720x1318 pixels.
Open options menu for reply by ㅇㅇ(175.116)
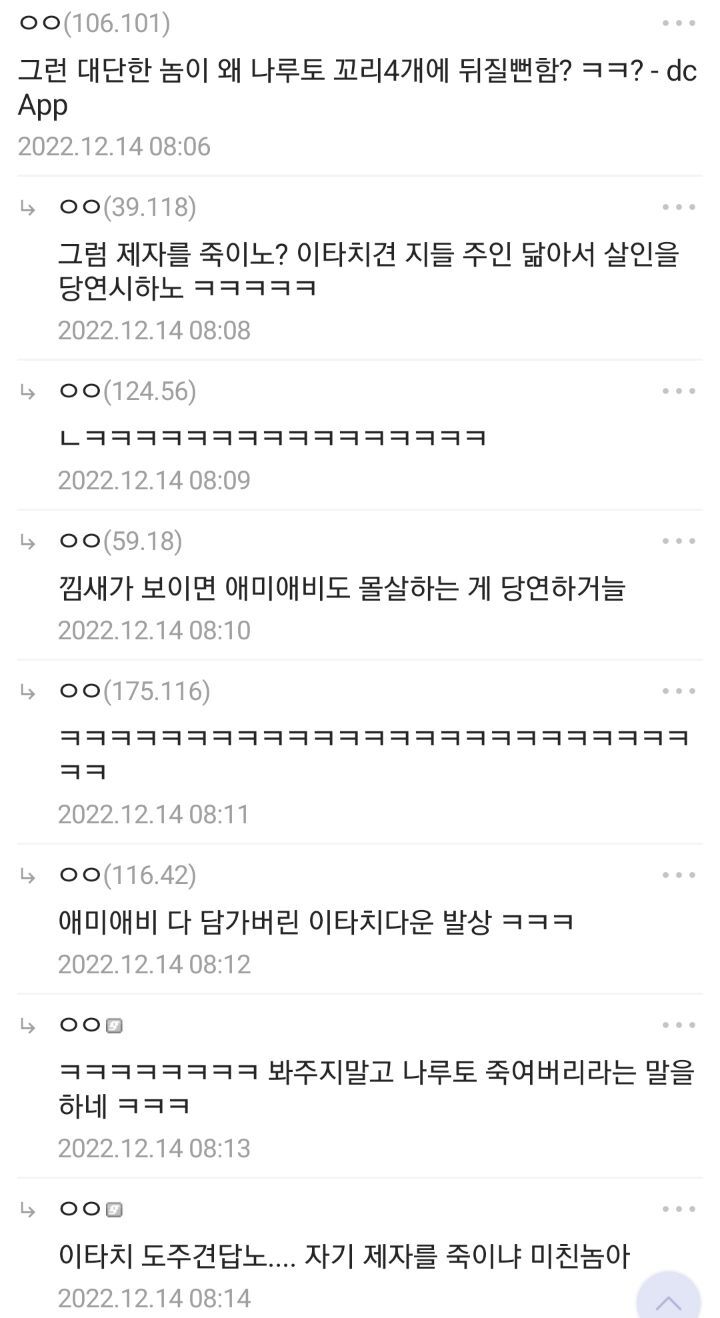pos(678,691)
